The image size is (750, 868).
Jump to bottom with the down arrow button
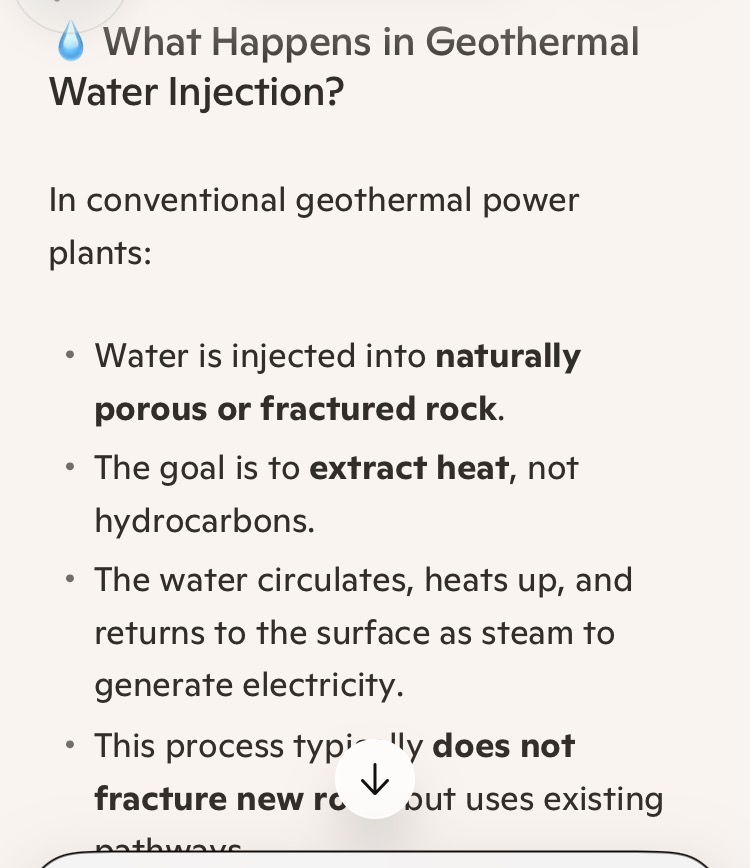click(375, 779)
